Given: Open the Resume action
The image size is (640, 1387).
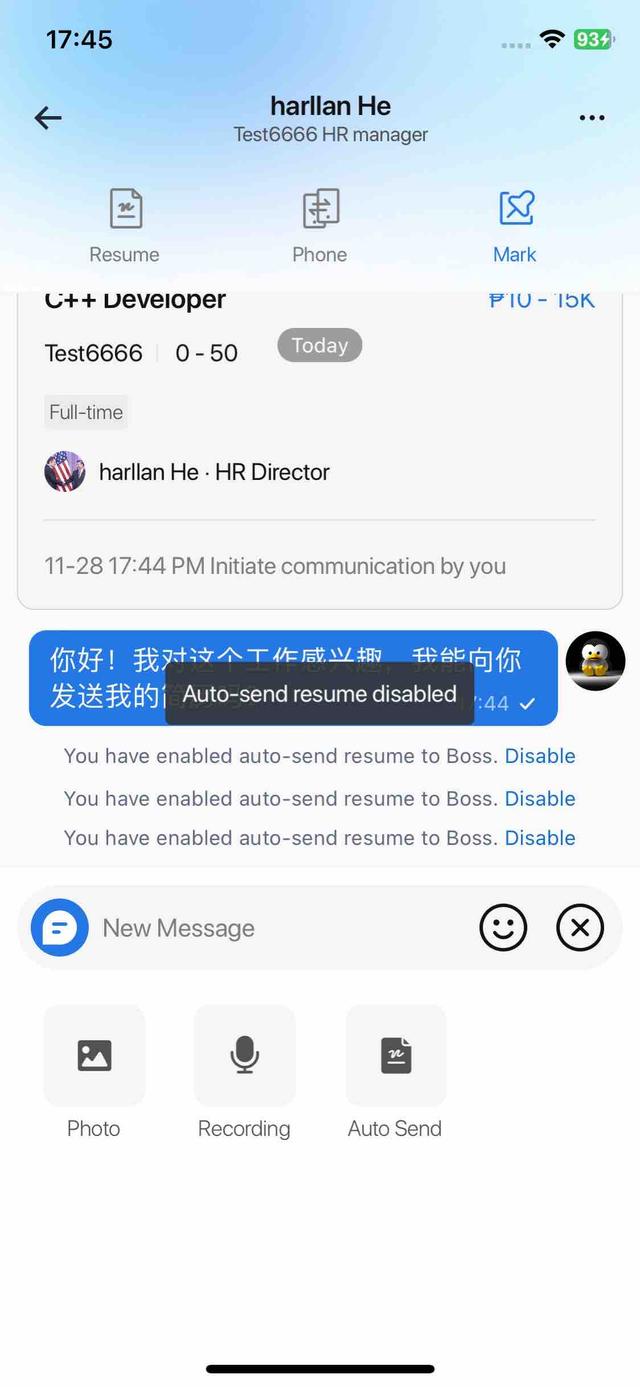Looking at the screenshot, I should pyautogui.click(x=125, y=226).
